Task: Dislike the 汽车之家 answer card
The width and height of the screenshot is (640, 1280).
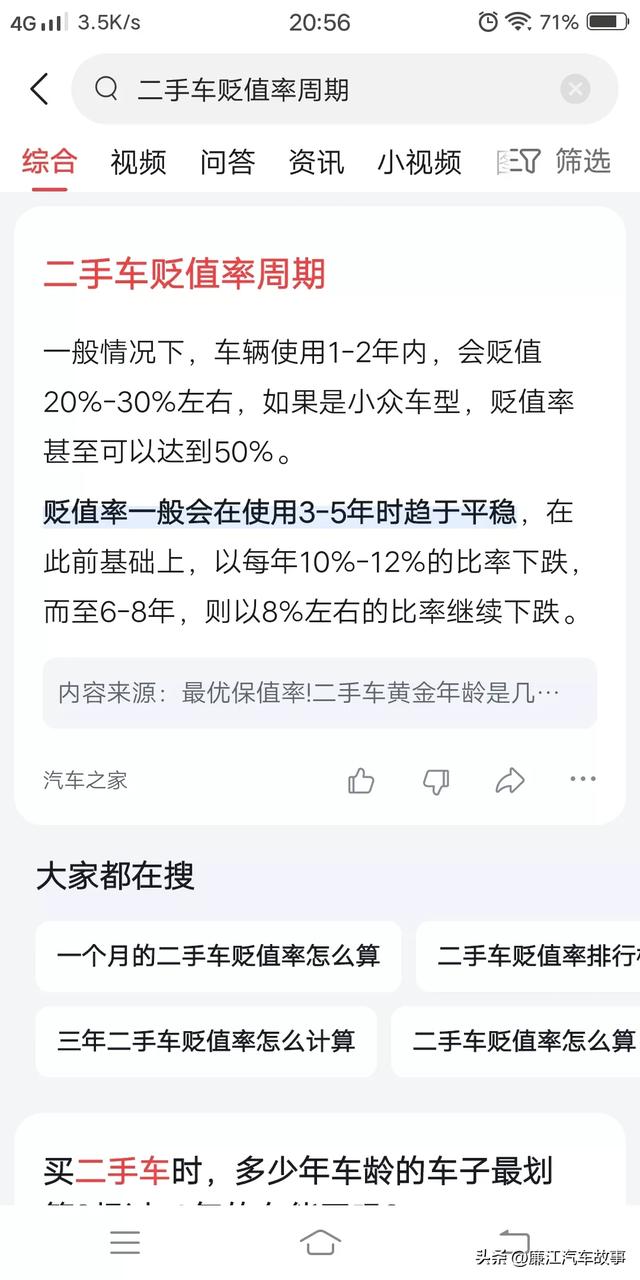Action: click(x=436, y=781)
